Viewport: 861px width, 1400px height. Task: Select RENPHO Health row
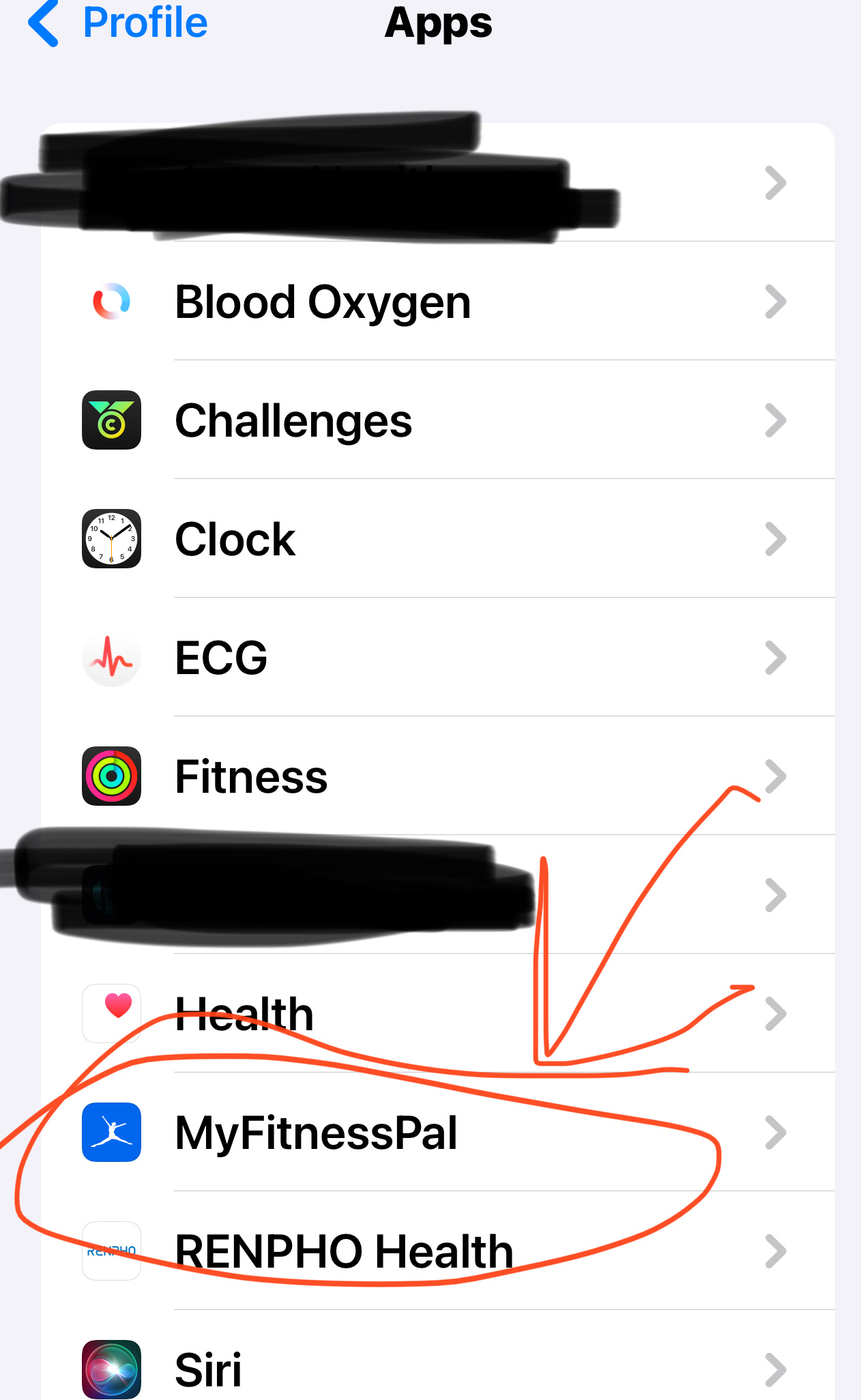point(437,1251)
